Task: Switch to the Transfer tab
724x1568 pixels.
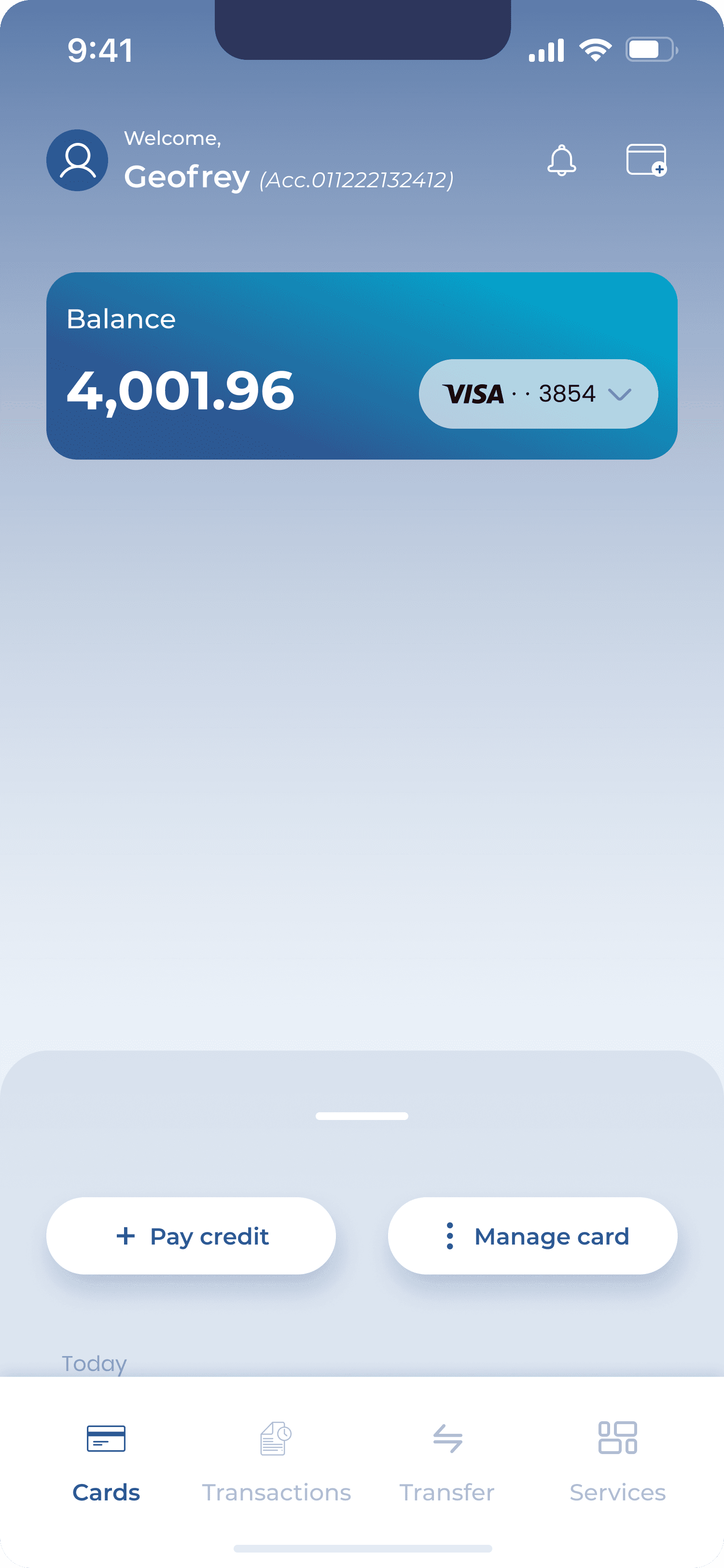Action: pyautogui.click(x=447, y=1463)
